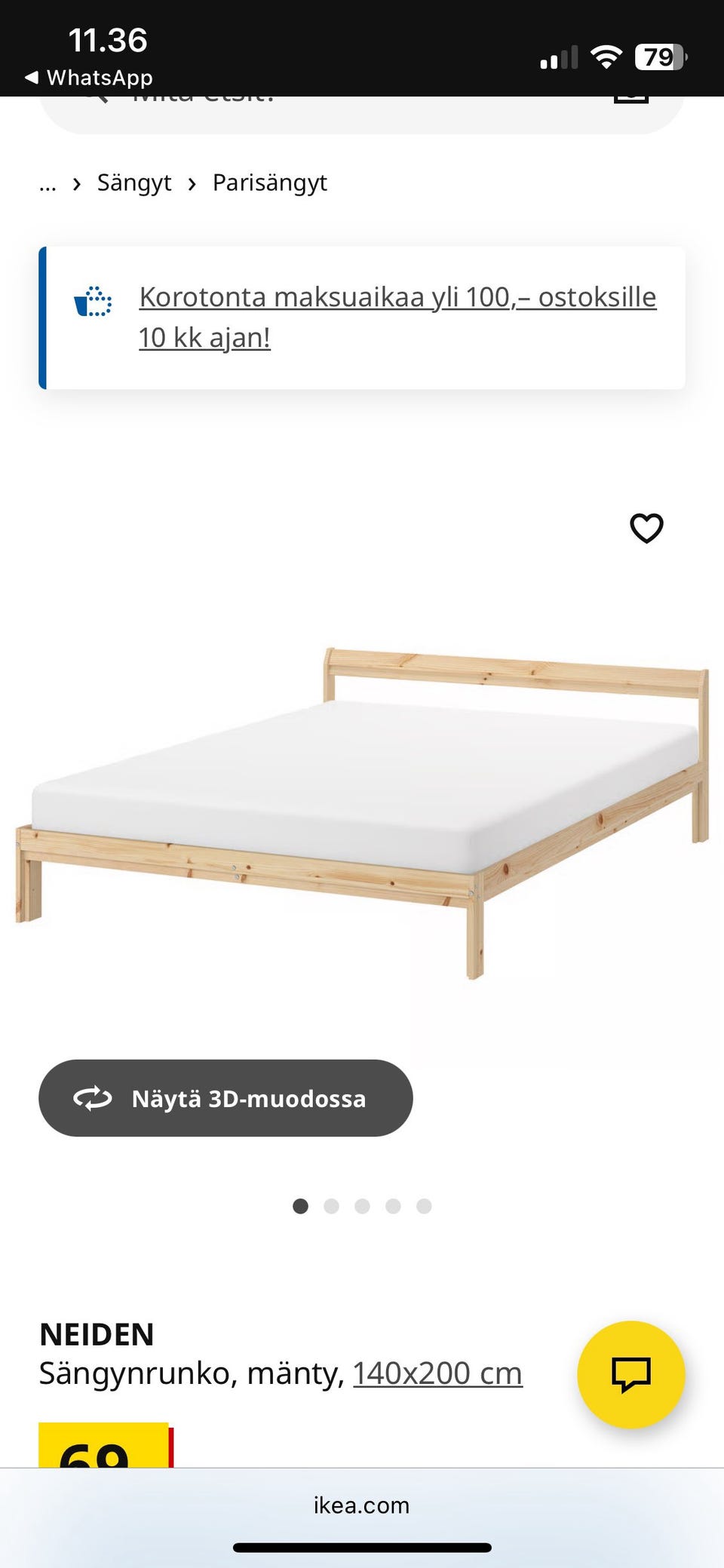Select the active first carousel dot
Screen dimensions: 724x1568
pos(300,1207)
